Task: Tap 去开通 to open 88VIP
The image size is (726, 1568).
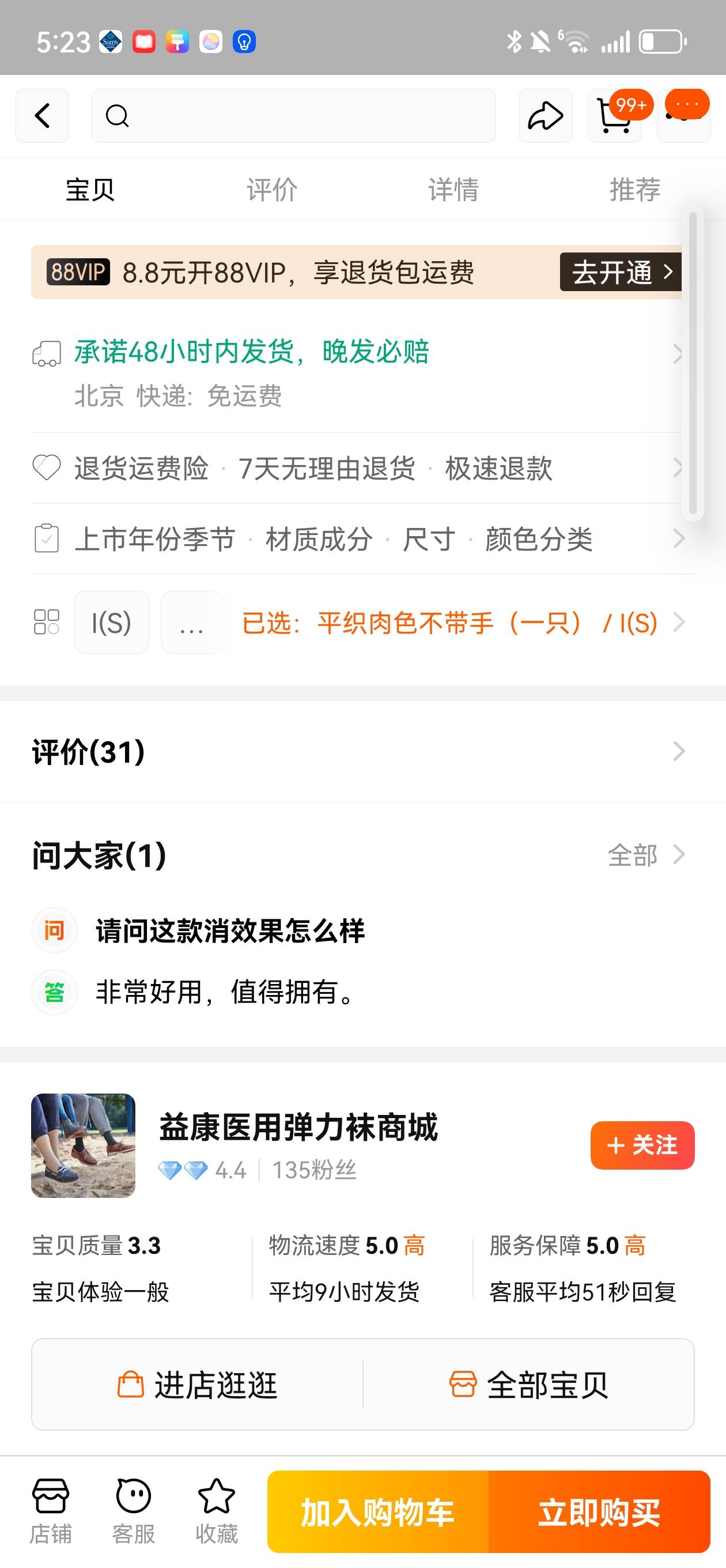Action: (x=620, y=272)
